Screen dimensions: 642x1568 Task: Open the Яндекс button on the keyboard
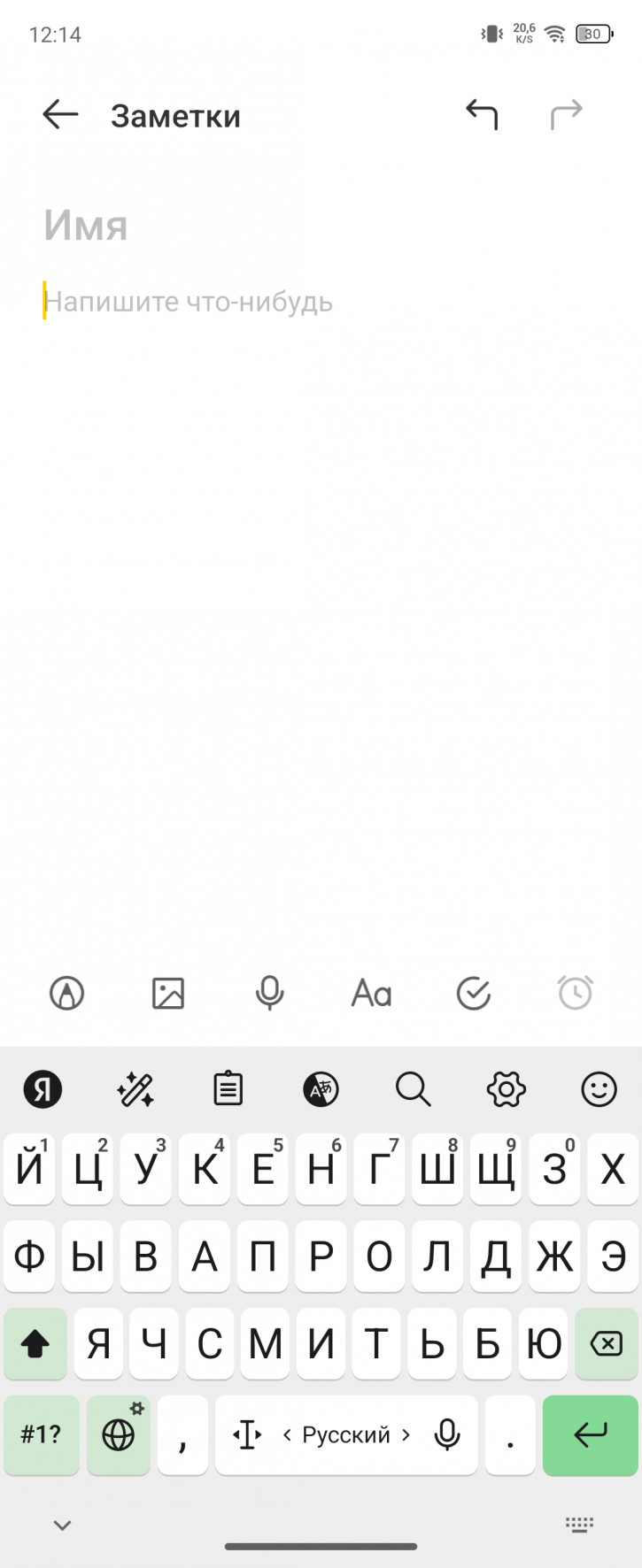tap(43, 1089)
